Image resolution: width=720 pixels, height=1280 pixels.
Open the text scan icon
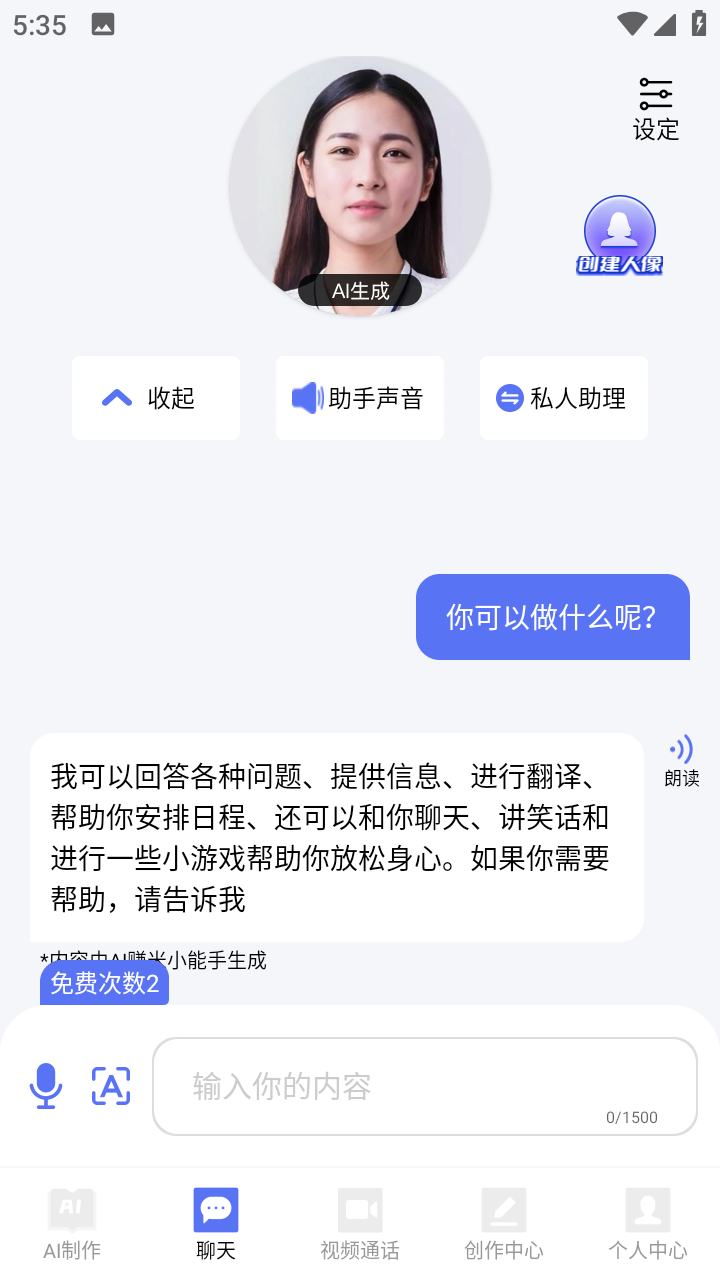[x=111, y=1086]
